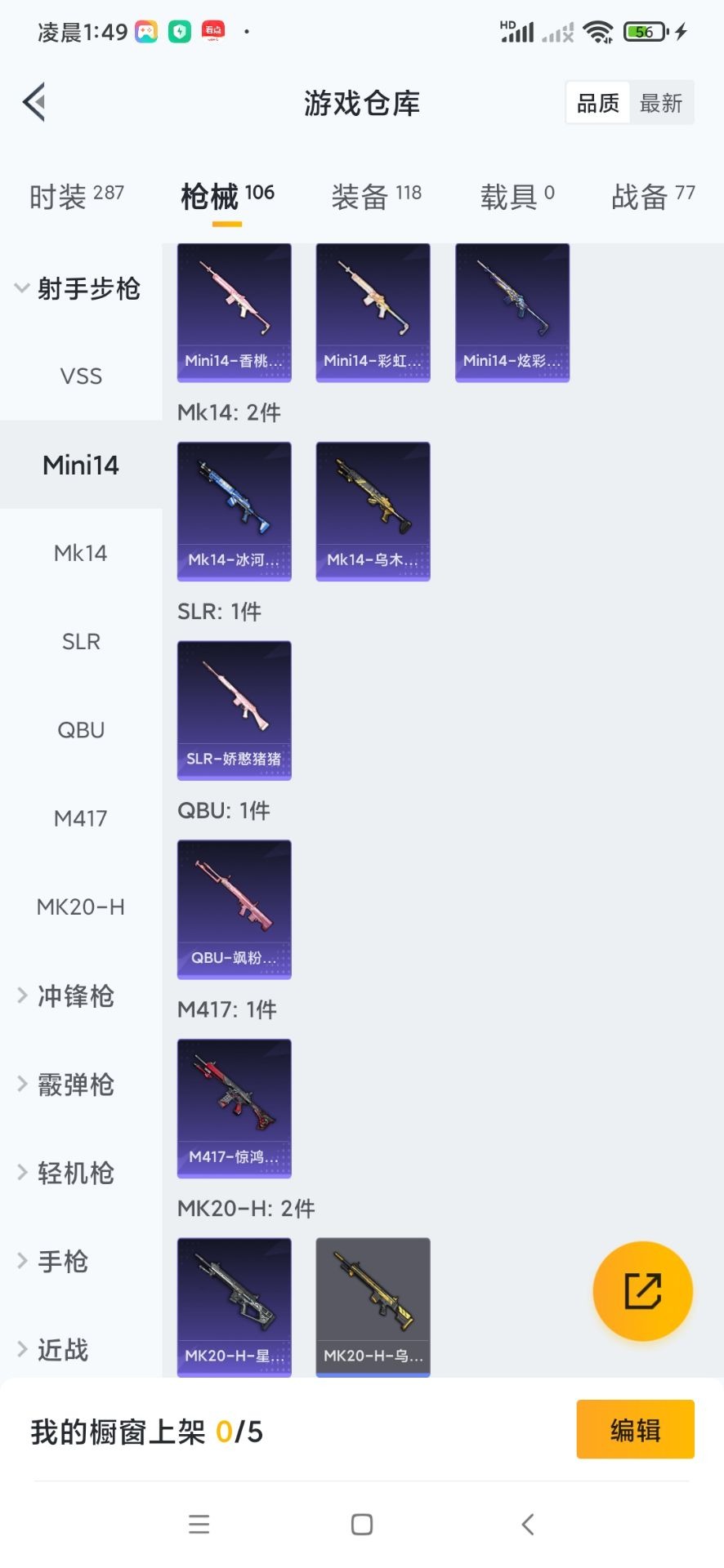Open the Mk14-冰河 skin tile
Image resolution: width=724 pixels, height=1568 pixels.
point(234,511)
